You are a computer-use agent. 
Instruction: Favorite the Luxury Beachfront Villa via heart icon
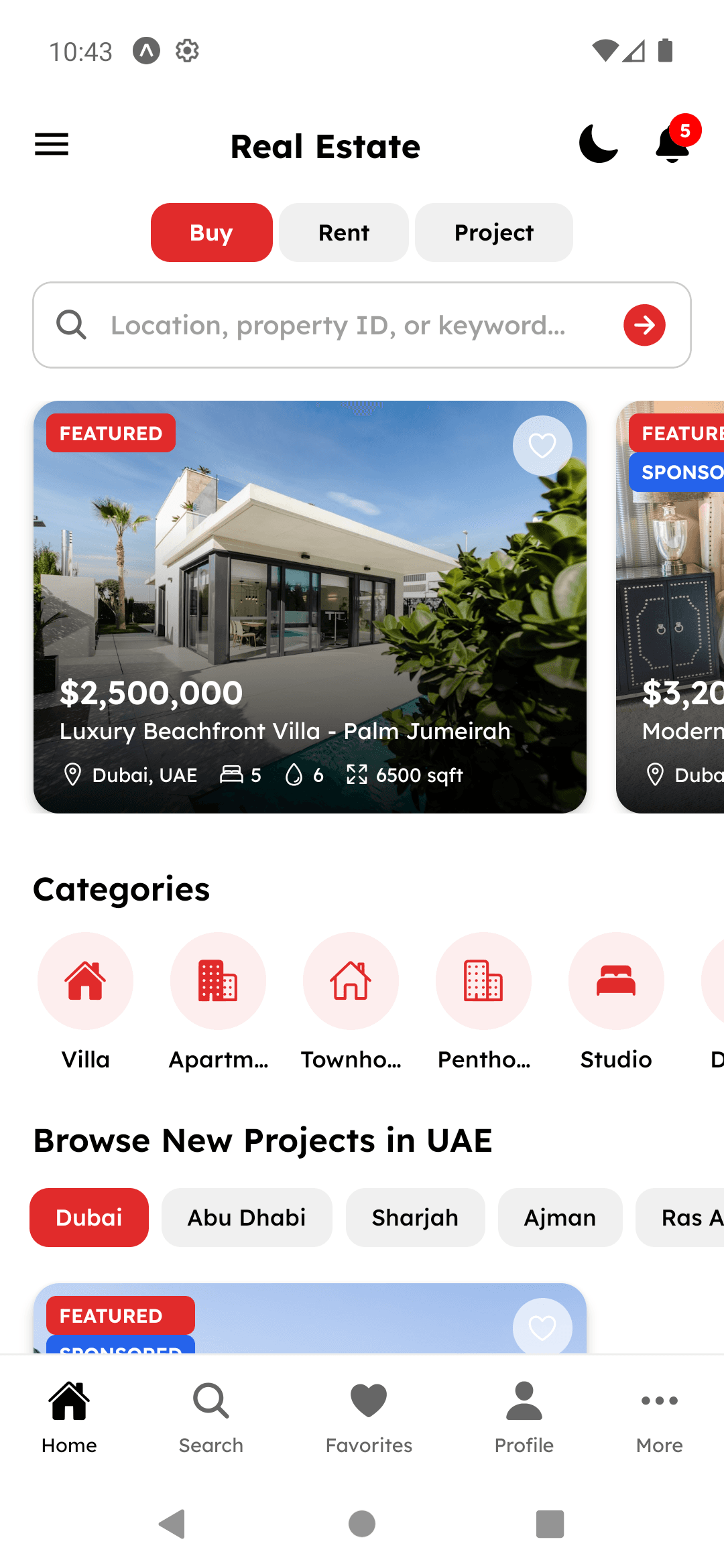[x=542, y=444]
